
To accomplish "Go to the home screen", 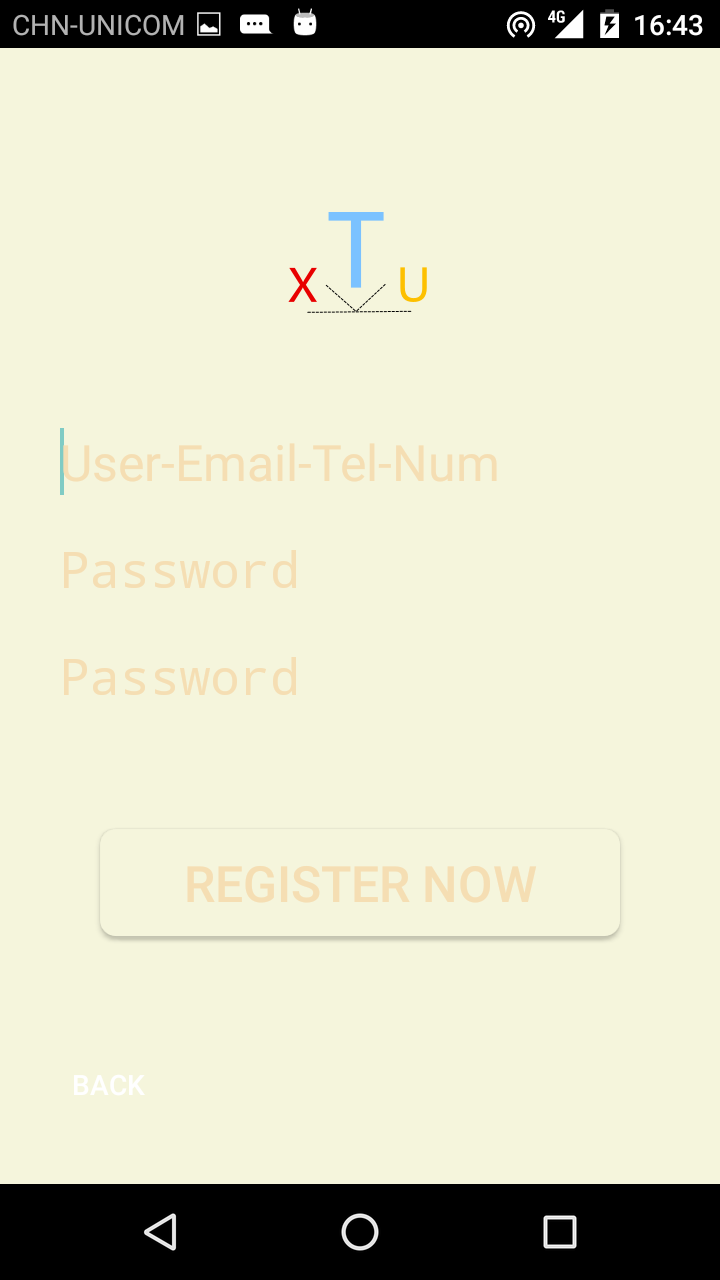I will [x=360, y=1232].
